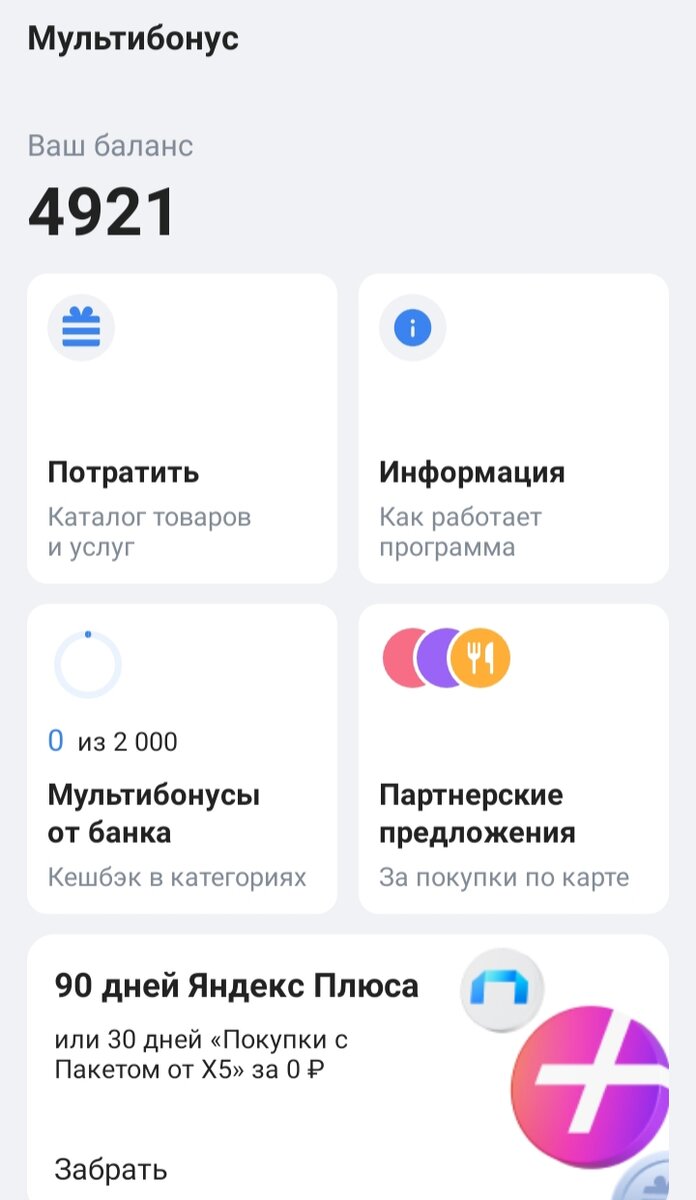This screenshot has height=1200, width=696.
Task: Open the Информация program card
Action: (513, 428)
